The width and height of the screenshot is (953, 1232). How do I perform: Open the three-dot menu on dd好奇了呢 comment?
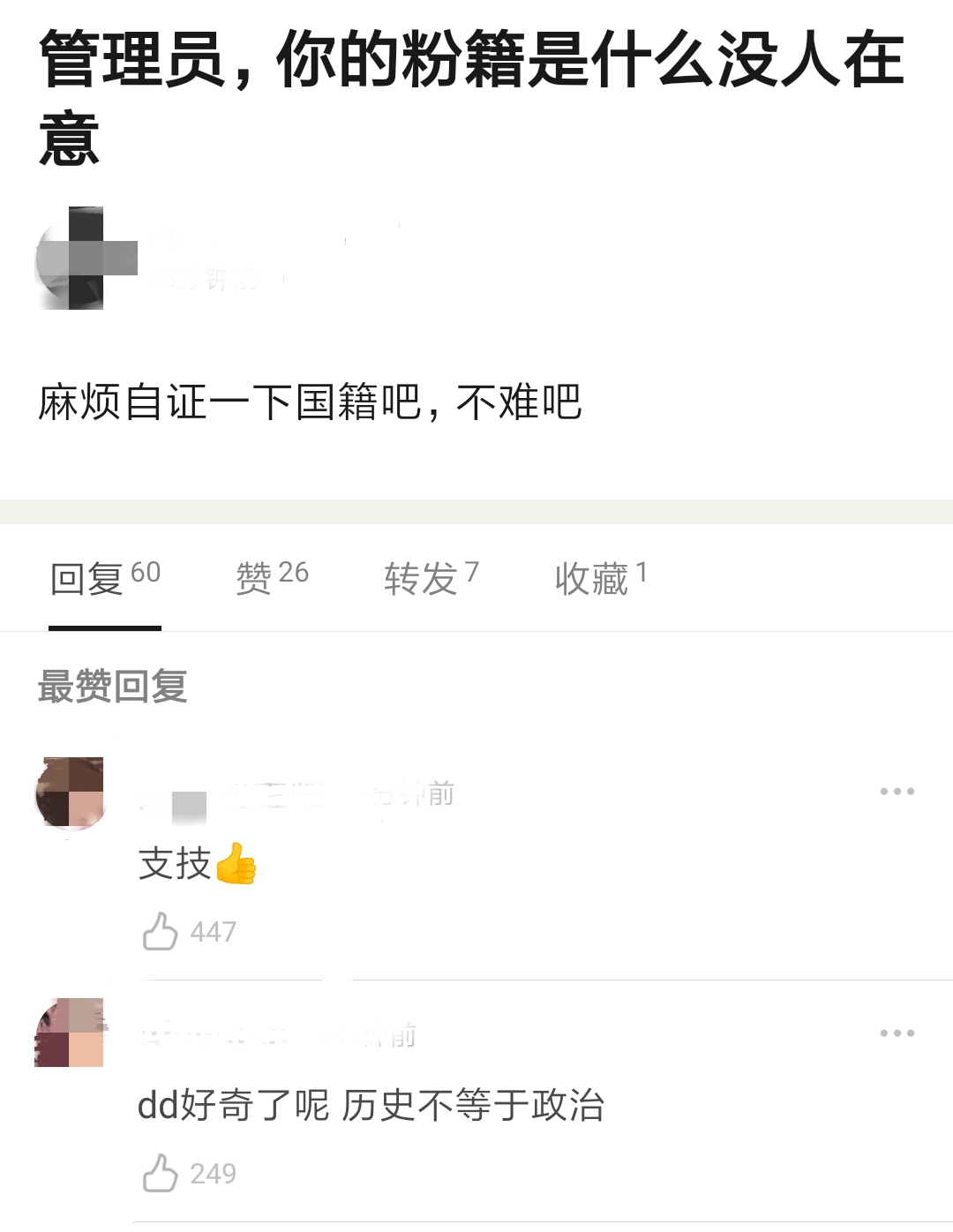[898, 1033]
